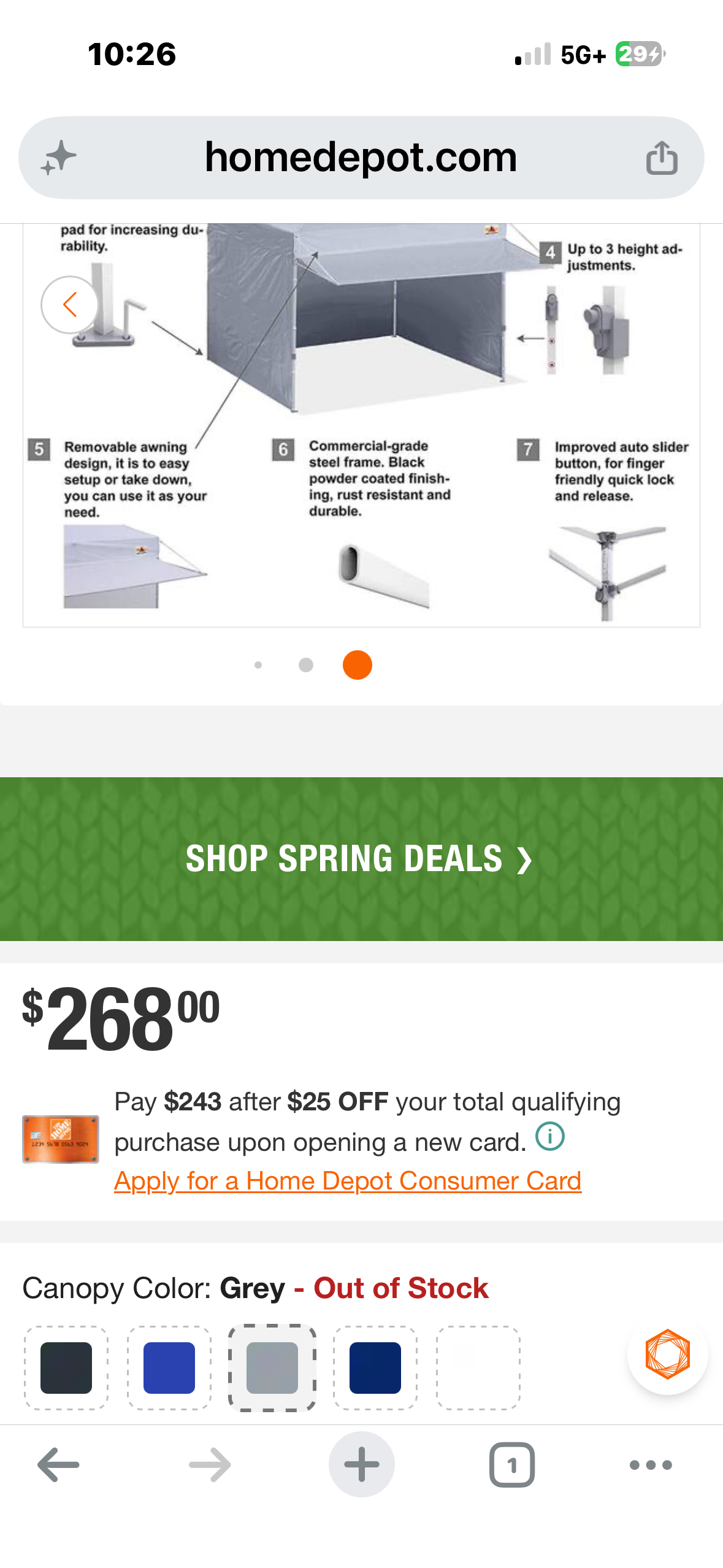
Task: Apply for a Home Depot Consumer Card
Action: click(348, 1180)
